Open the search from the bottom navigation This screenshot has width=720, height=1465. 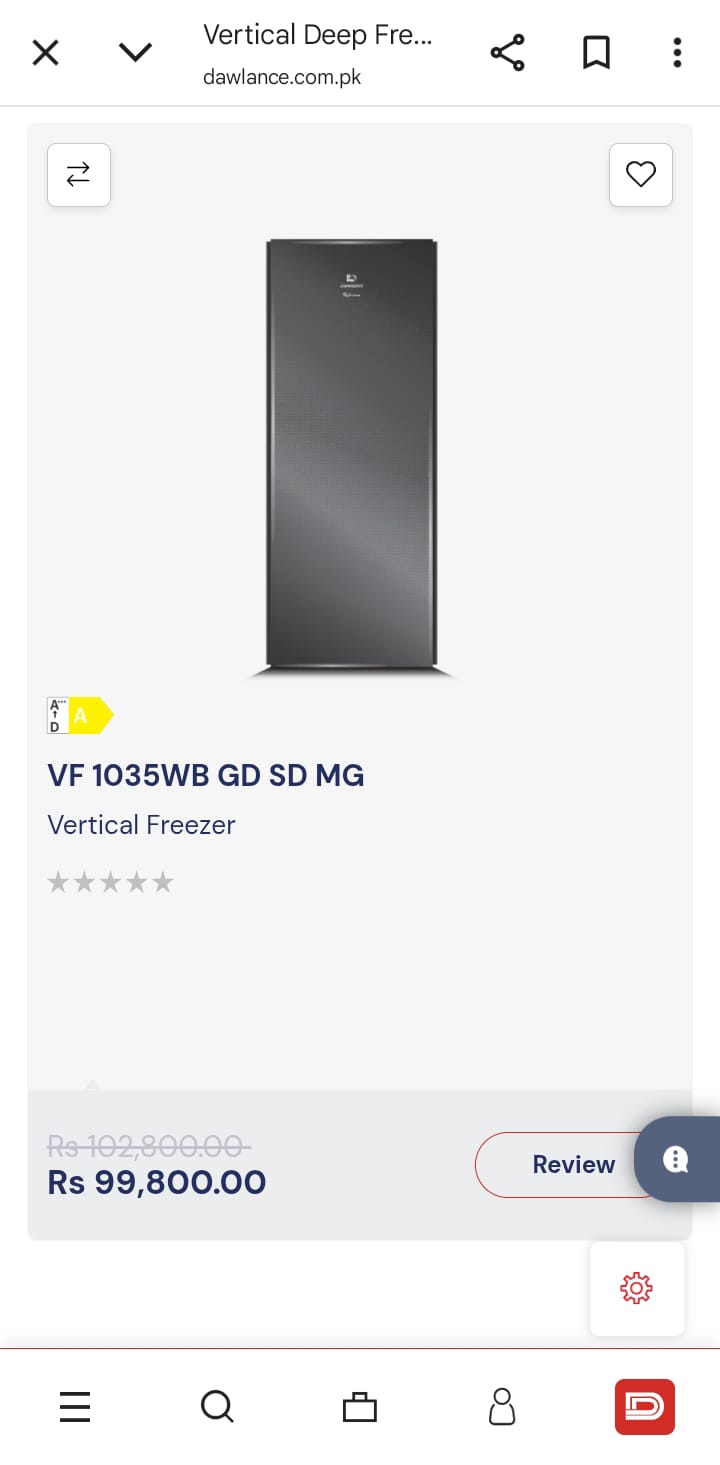point(217,1406)
